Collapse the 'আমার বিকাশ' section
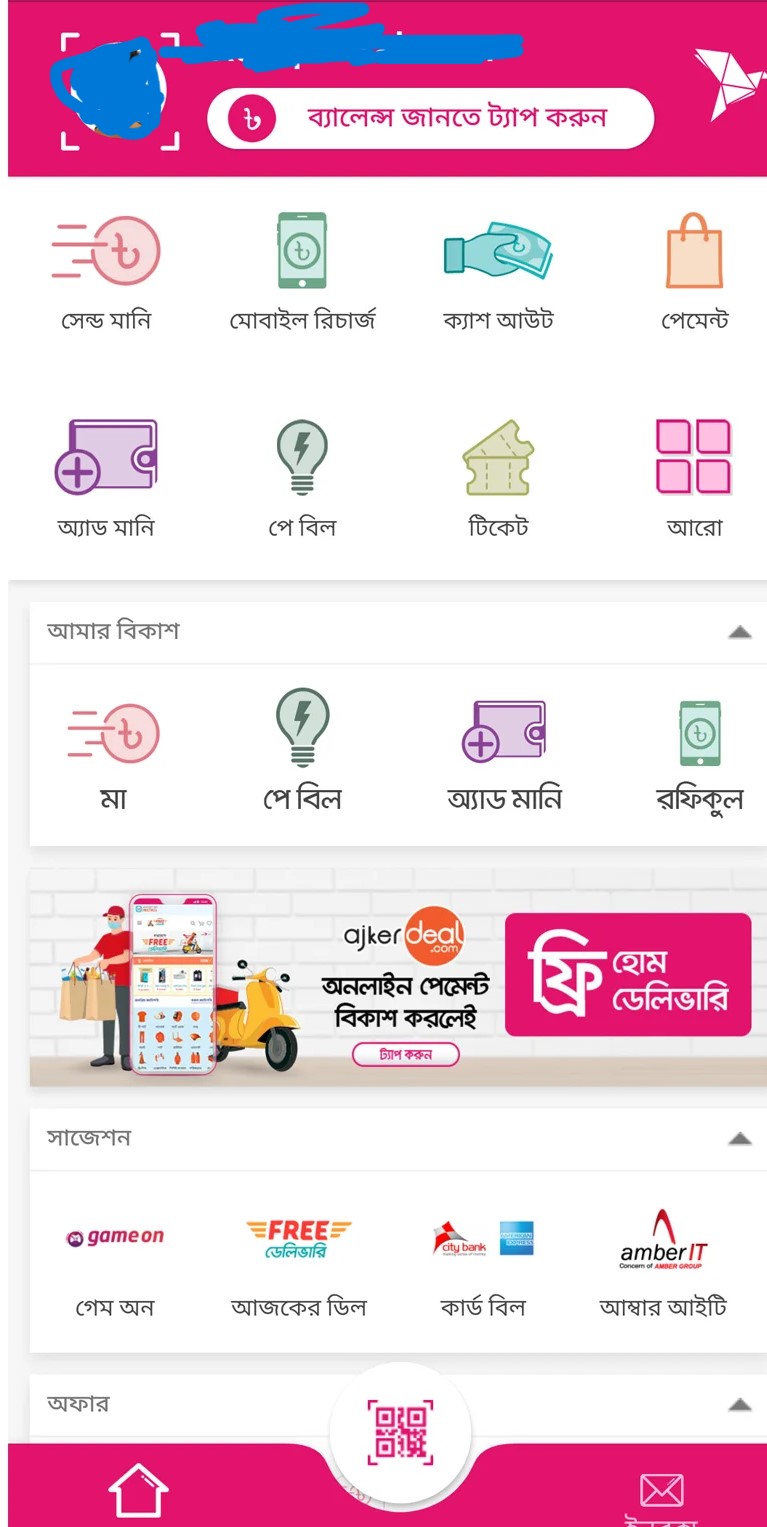The width and height of the screenshot is (767, 1527). (740, 632)
